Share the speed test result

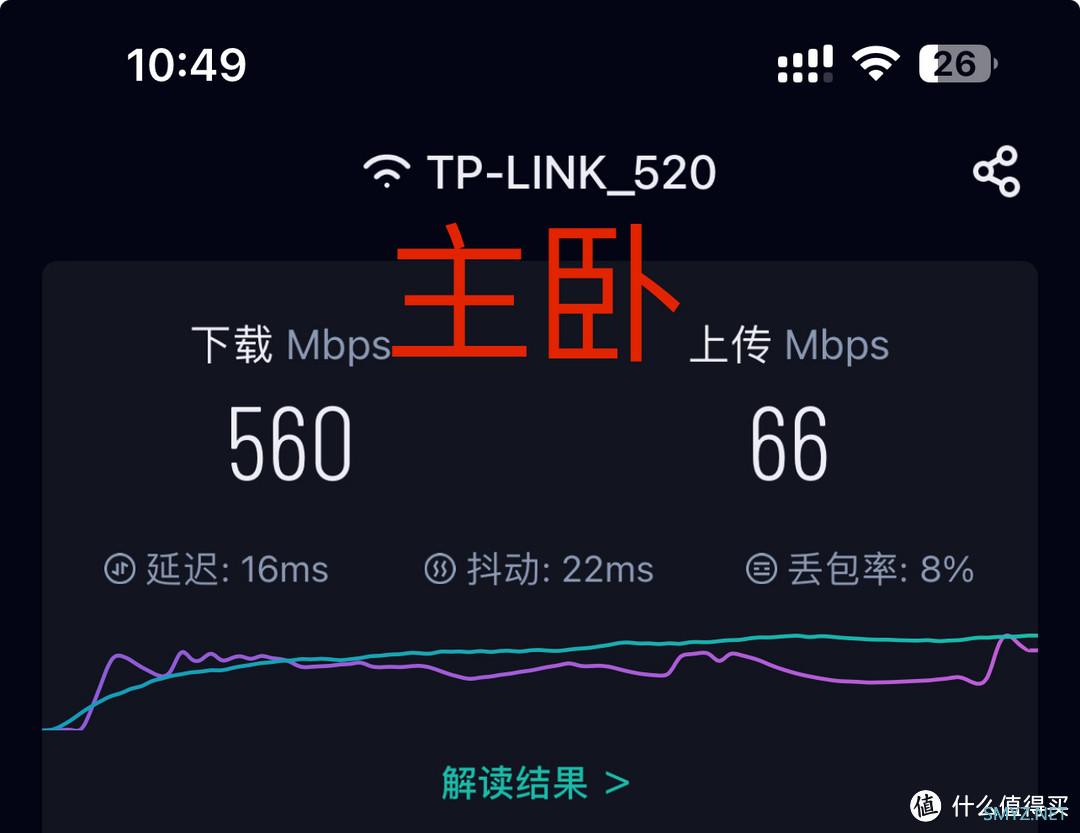(x=996, y=171)
